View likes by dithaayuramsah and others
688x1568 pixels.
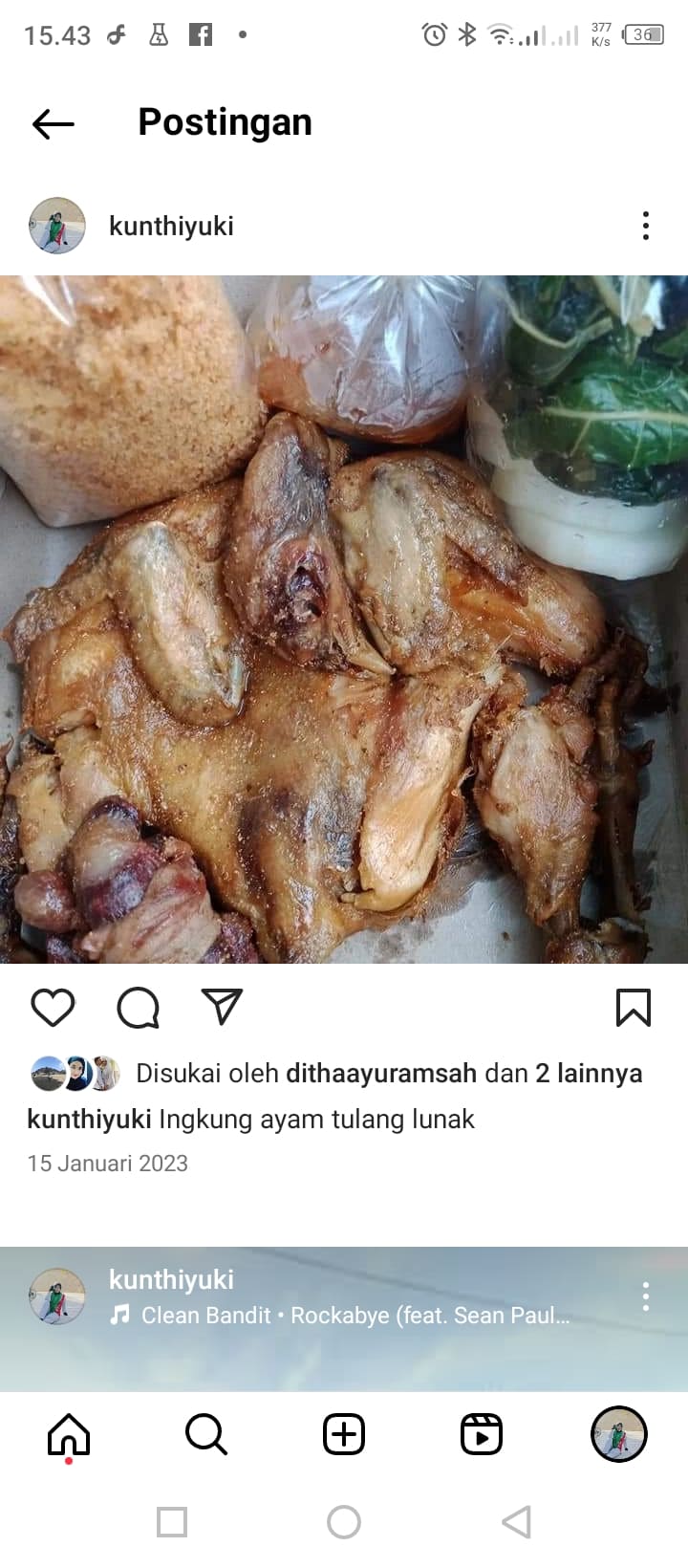(388, 1073)
